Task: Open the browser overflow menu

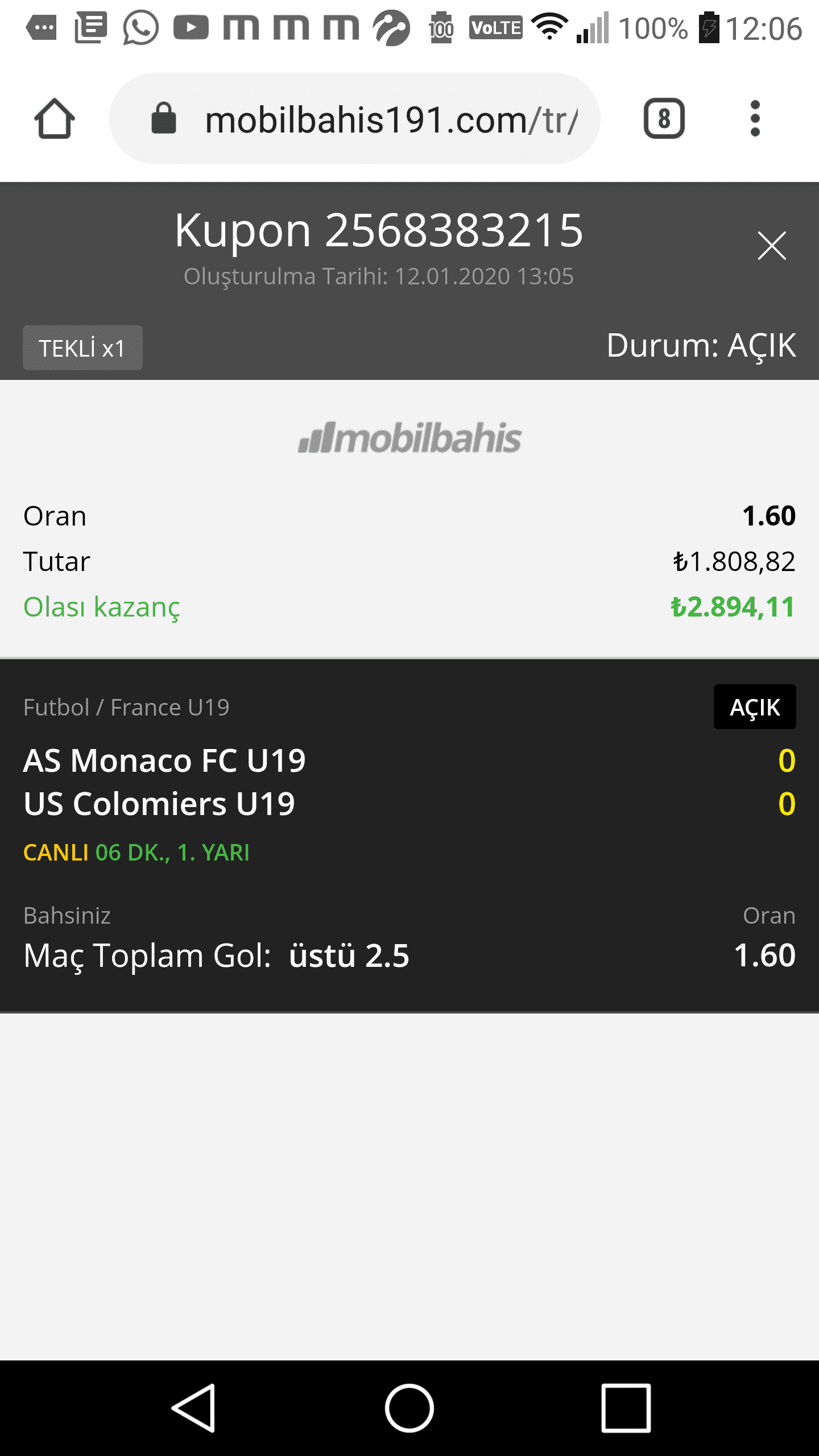Action: pos(755,118)
